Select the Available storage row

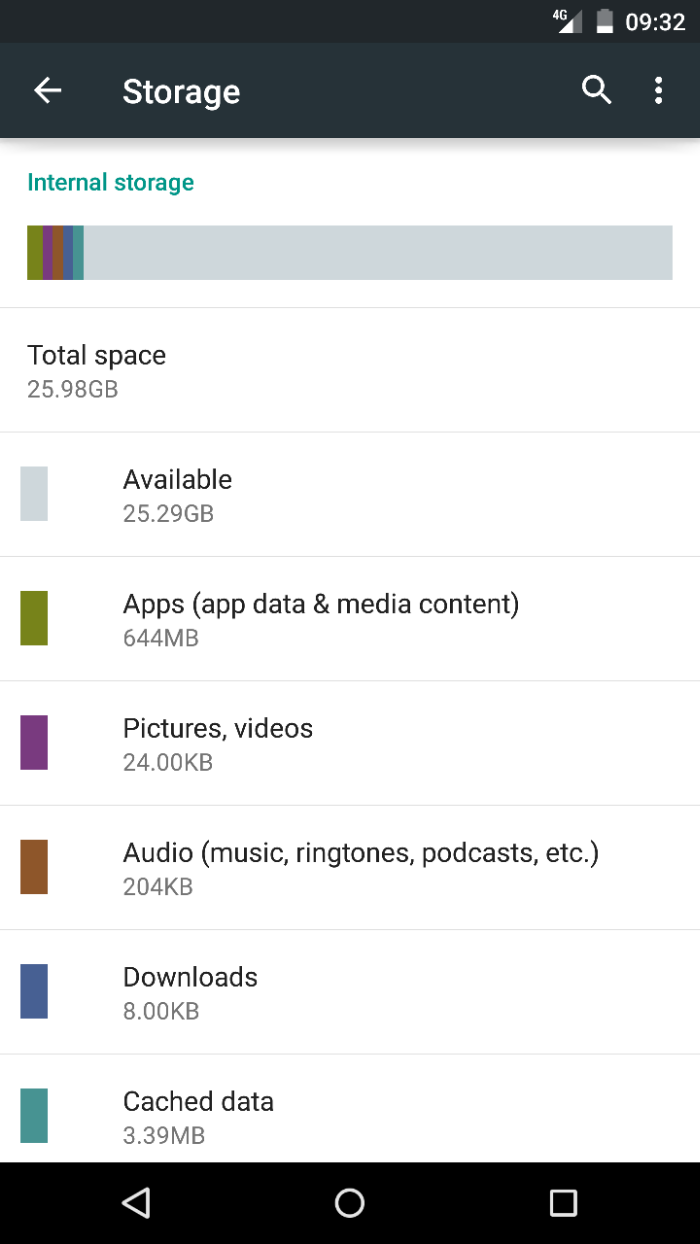tap(350, 495)
